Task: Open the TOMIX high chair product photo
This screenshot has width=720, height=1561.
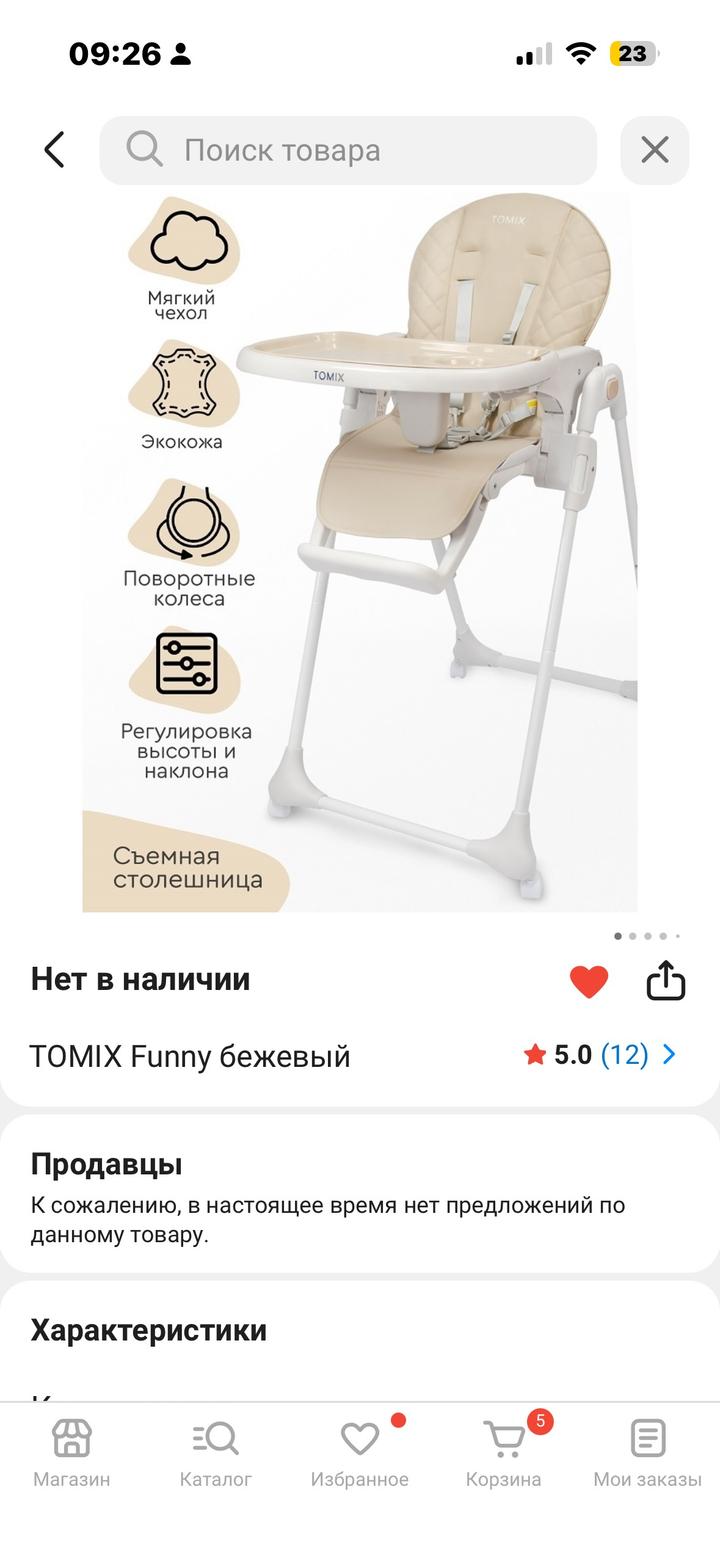Action: point(360,552)
